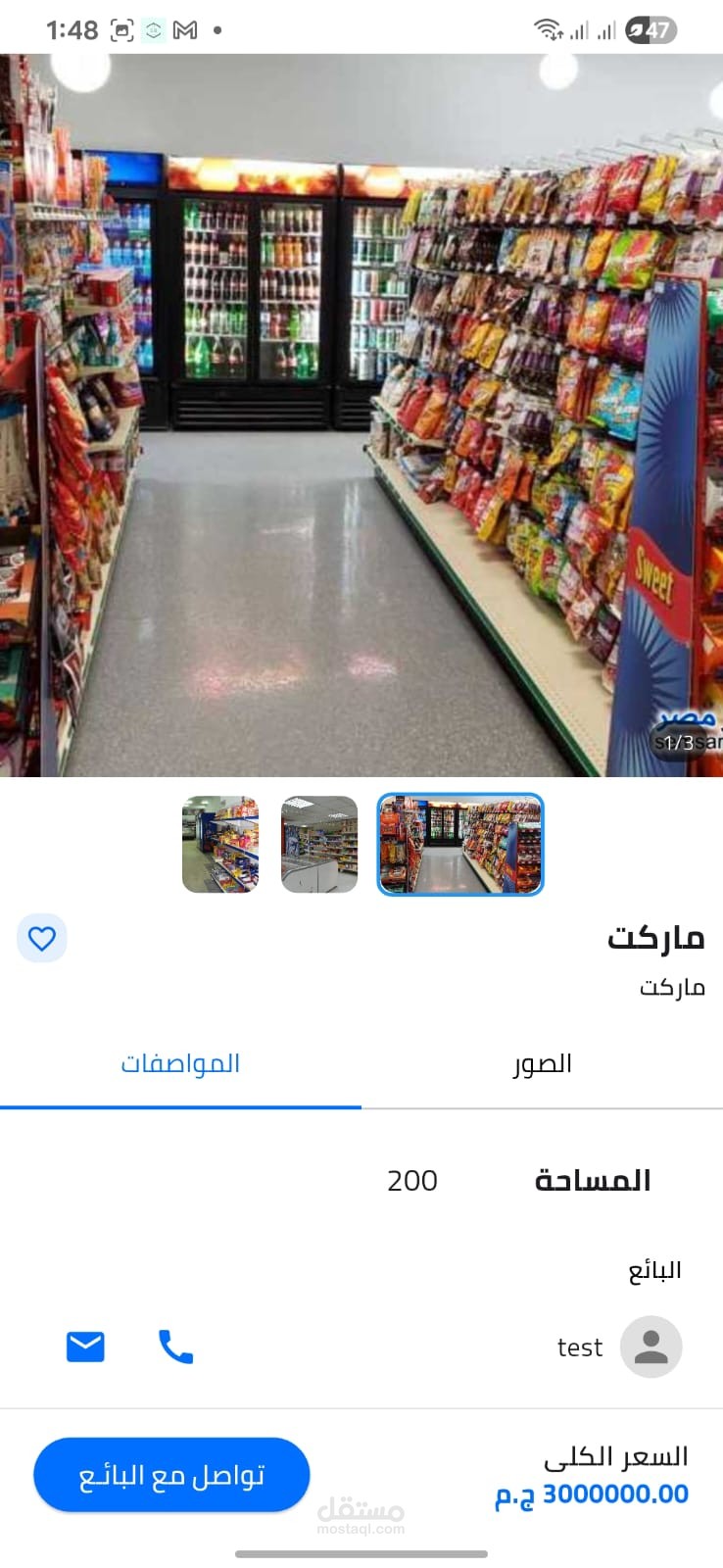
Task: Call the seller test
Action: pos(176,1347)
